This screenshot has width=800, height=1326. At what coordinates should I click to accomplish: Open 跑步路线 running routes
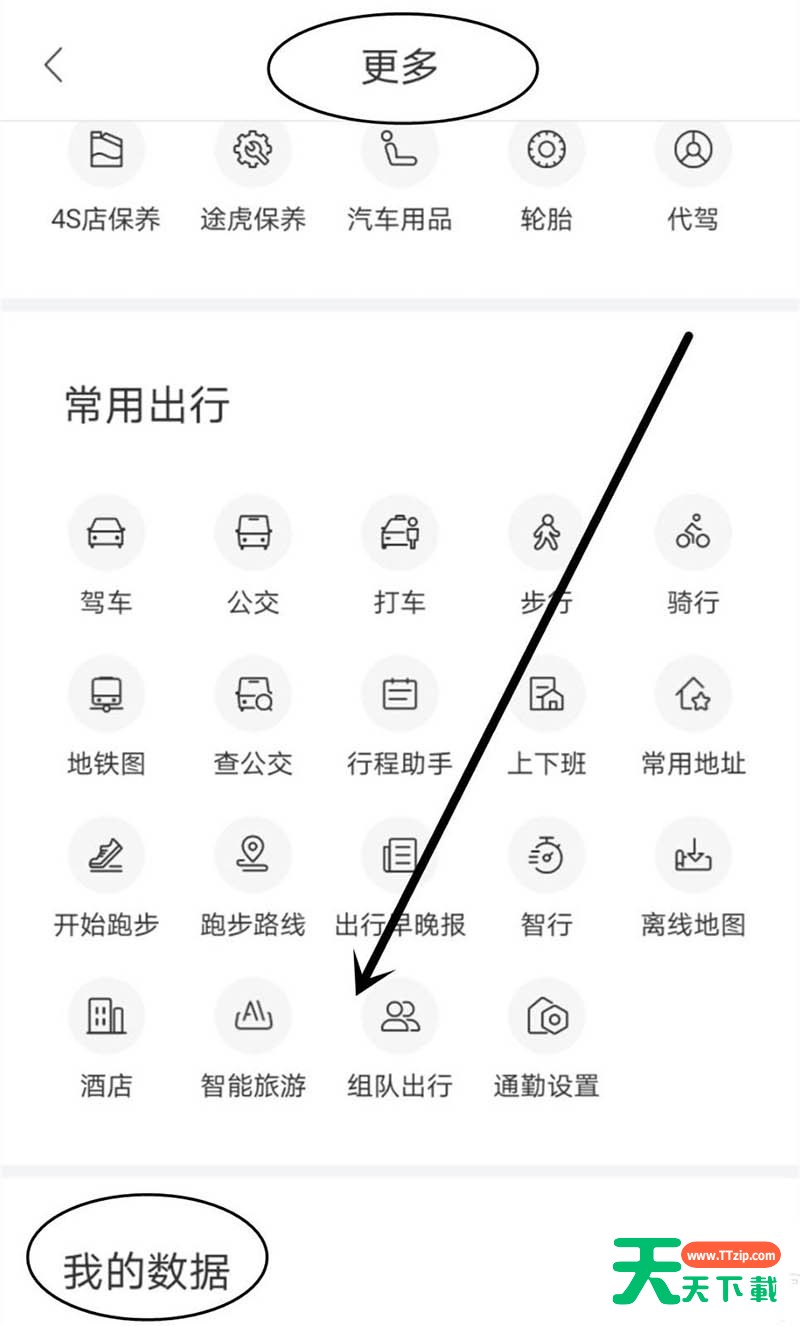(253, 879)
